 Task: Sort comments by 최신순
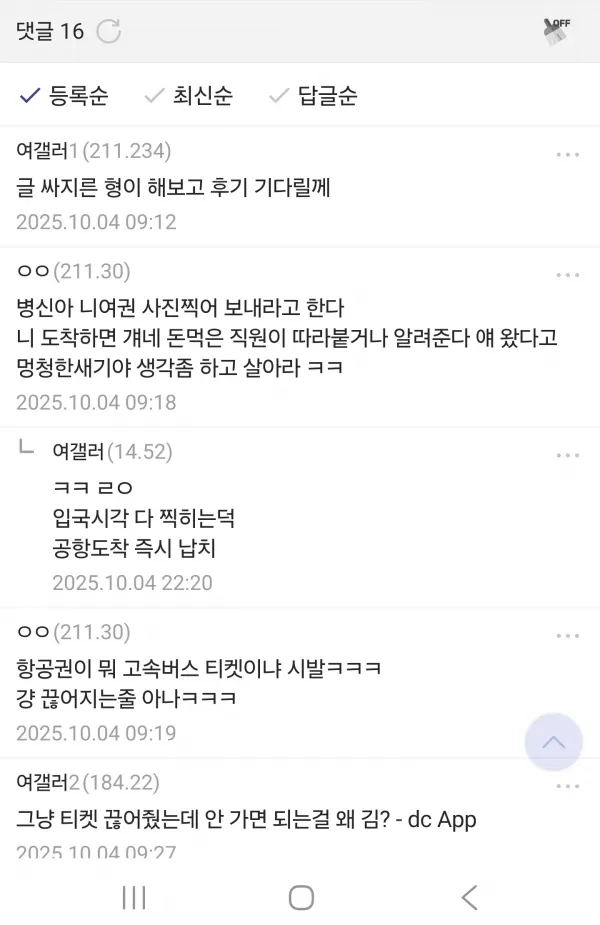[188, 96]
